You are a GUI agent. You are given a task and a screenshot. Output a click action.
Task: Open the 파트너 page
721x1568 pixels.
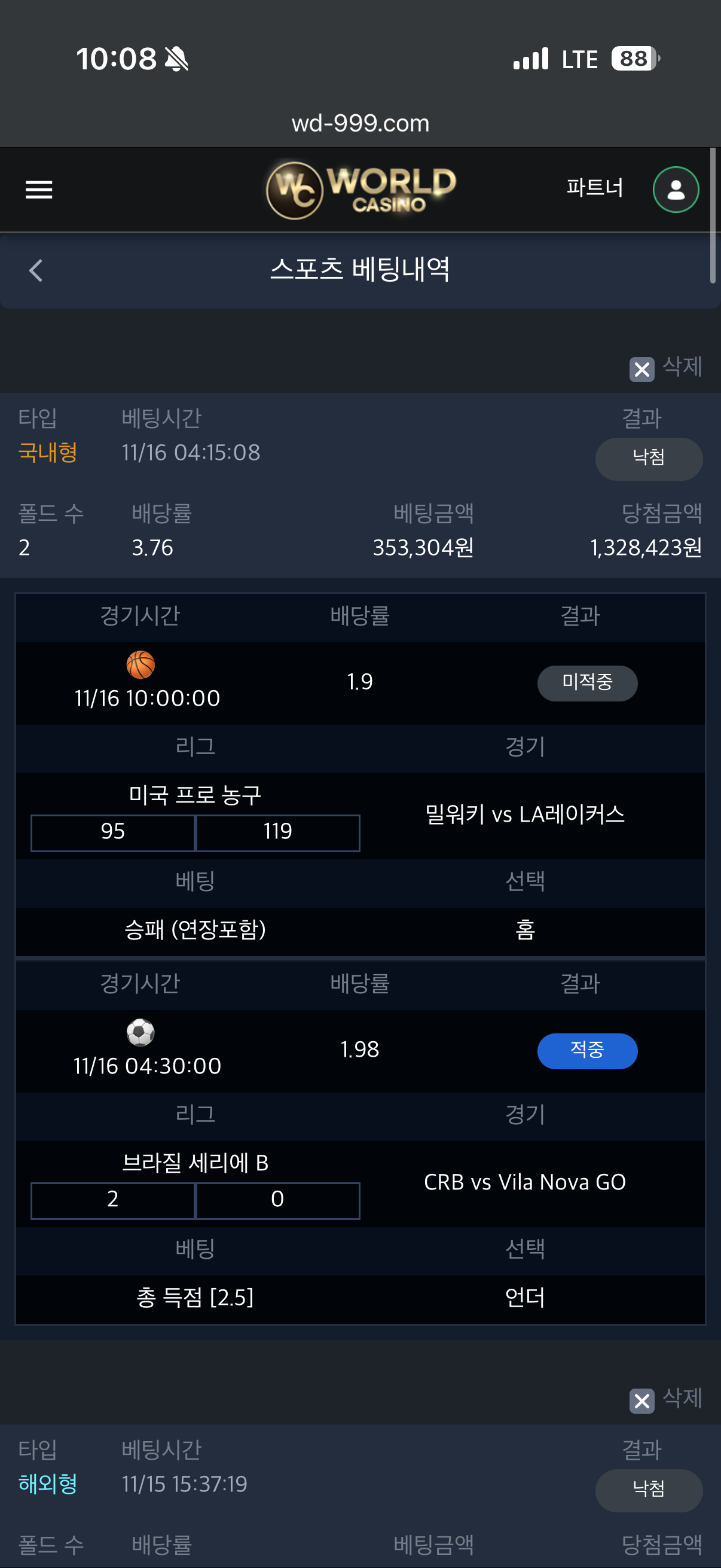tap(594, 188)
